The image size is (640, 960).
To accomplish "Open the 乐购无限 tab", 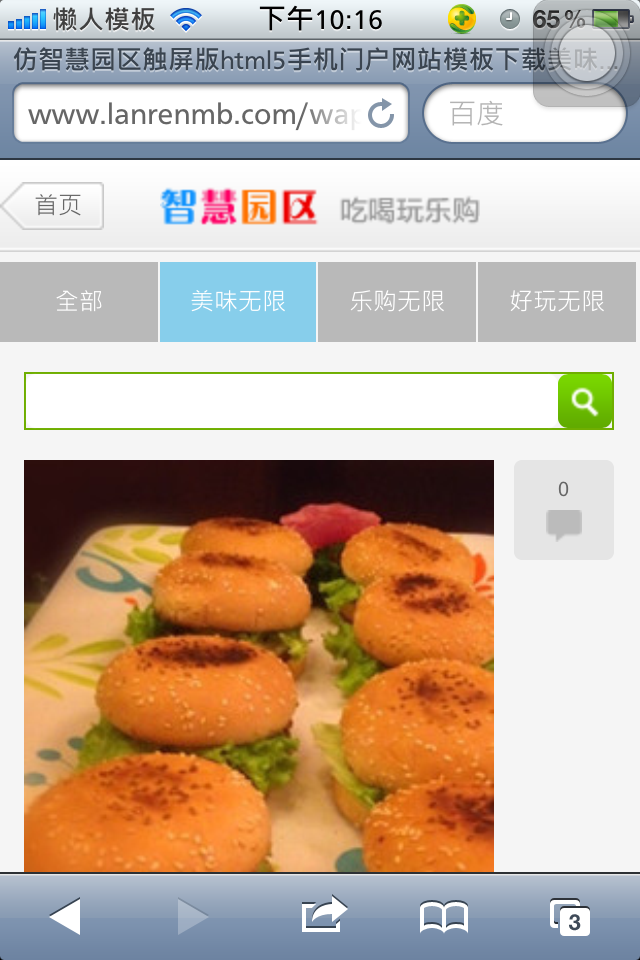I will coord(397,301).
